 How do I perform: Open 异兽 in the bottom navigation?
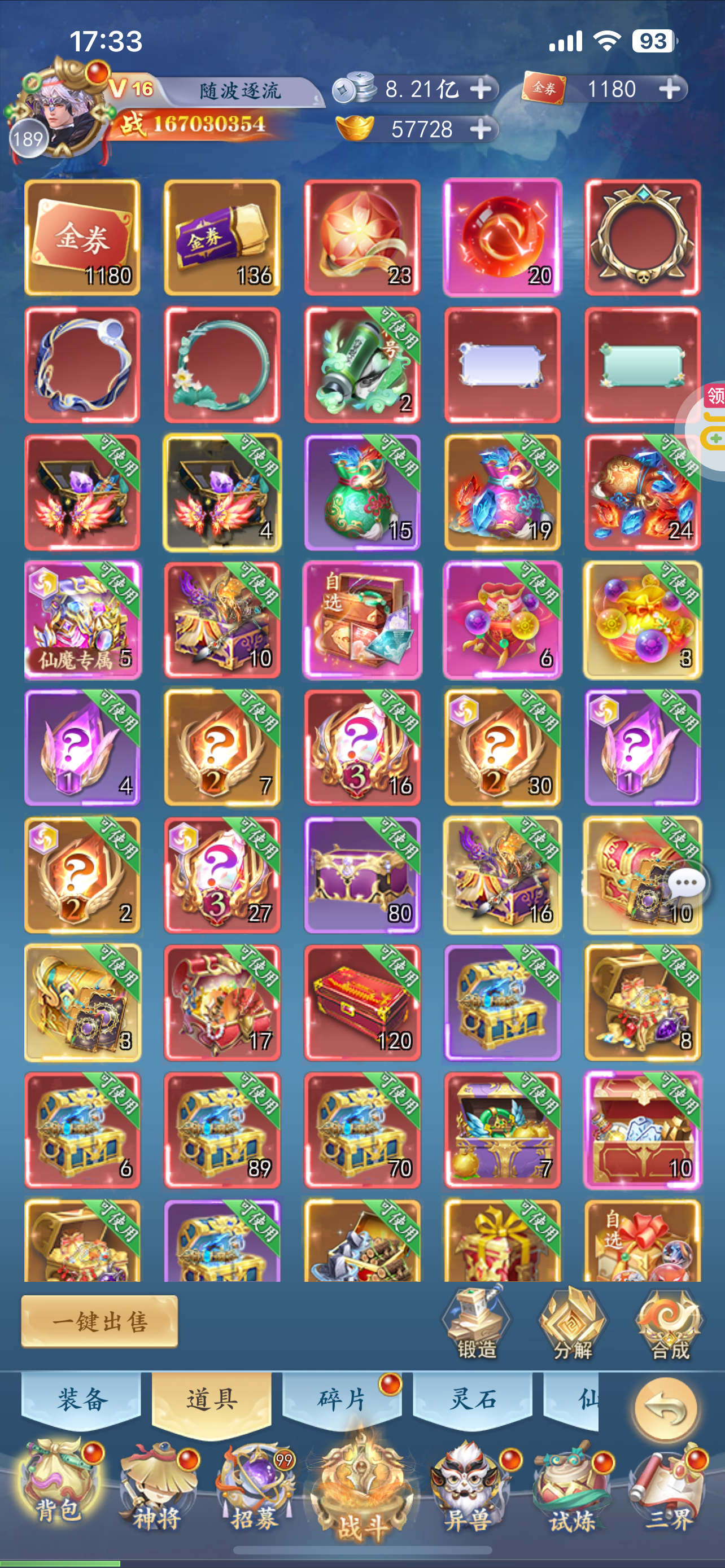click(469, 1485)
